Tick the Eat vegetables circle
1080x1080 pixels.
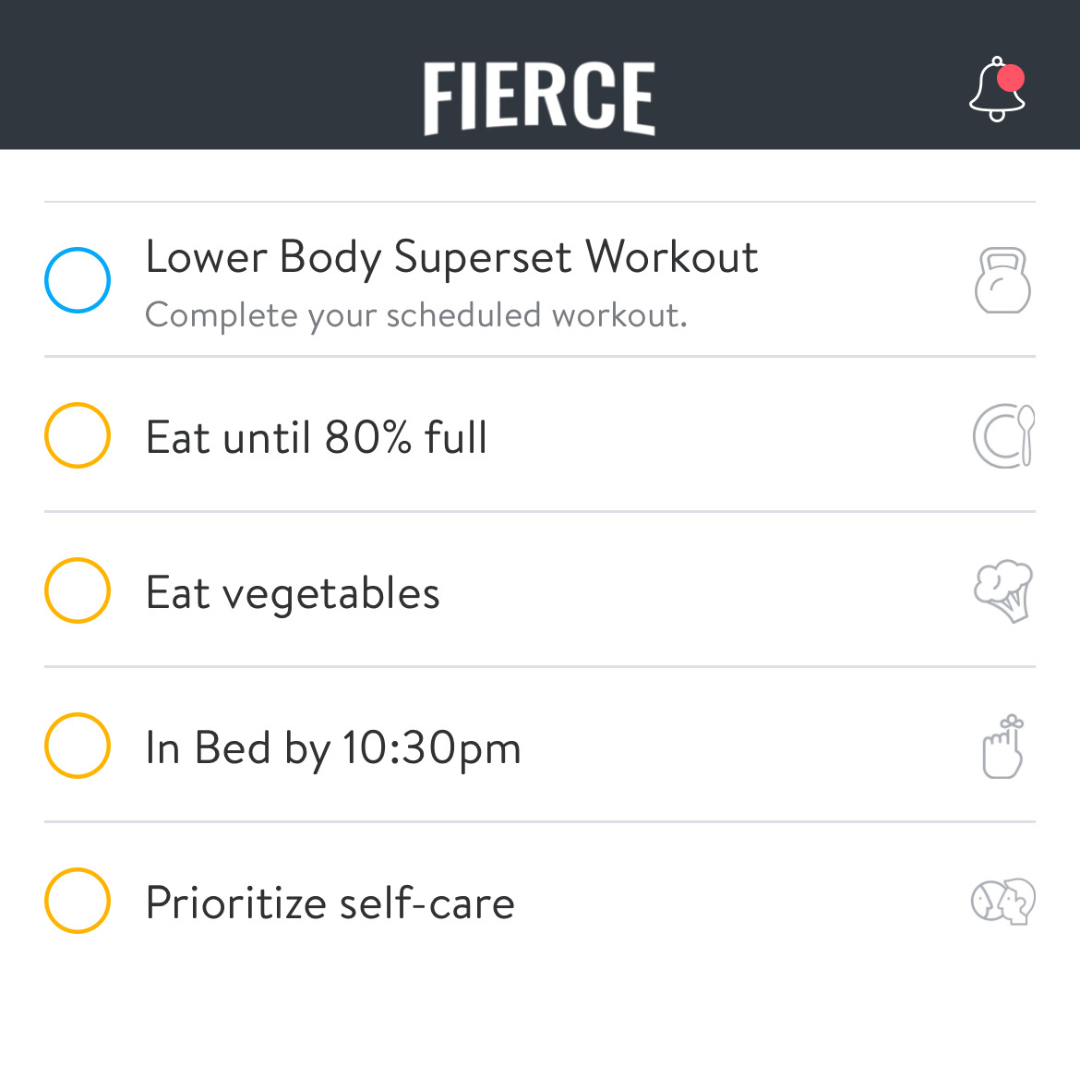click(x=77, y=590)
